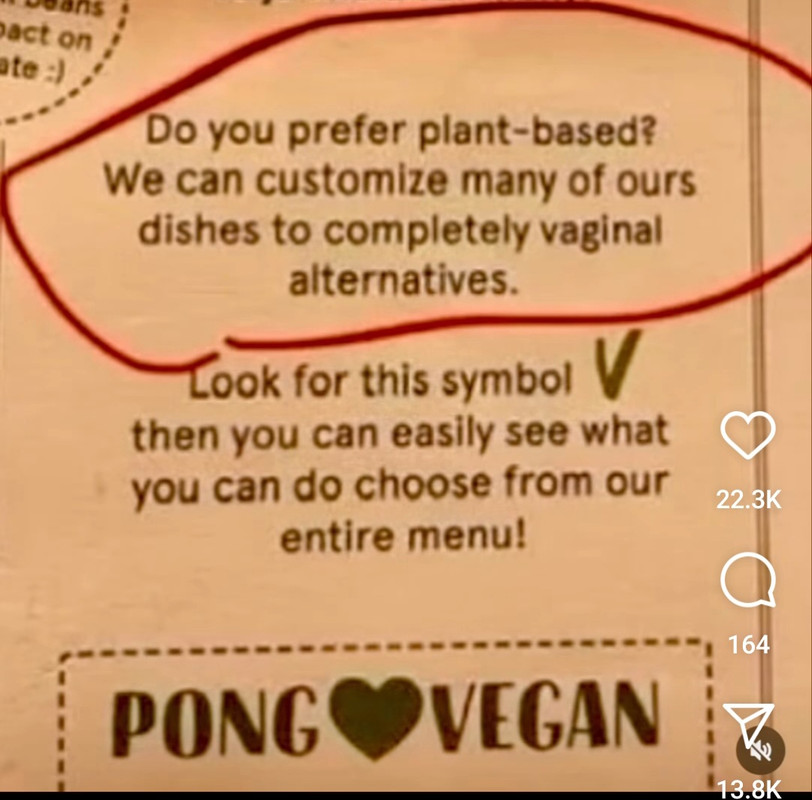The image size is (812, 800).
Task: Open the comments on this reel
Action: tap(748, 580)
